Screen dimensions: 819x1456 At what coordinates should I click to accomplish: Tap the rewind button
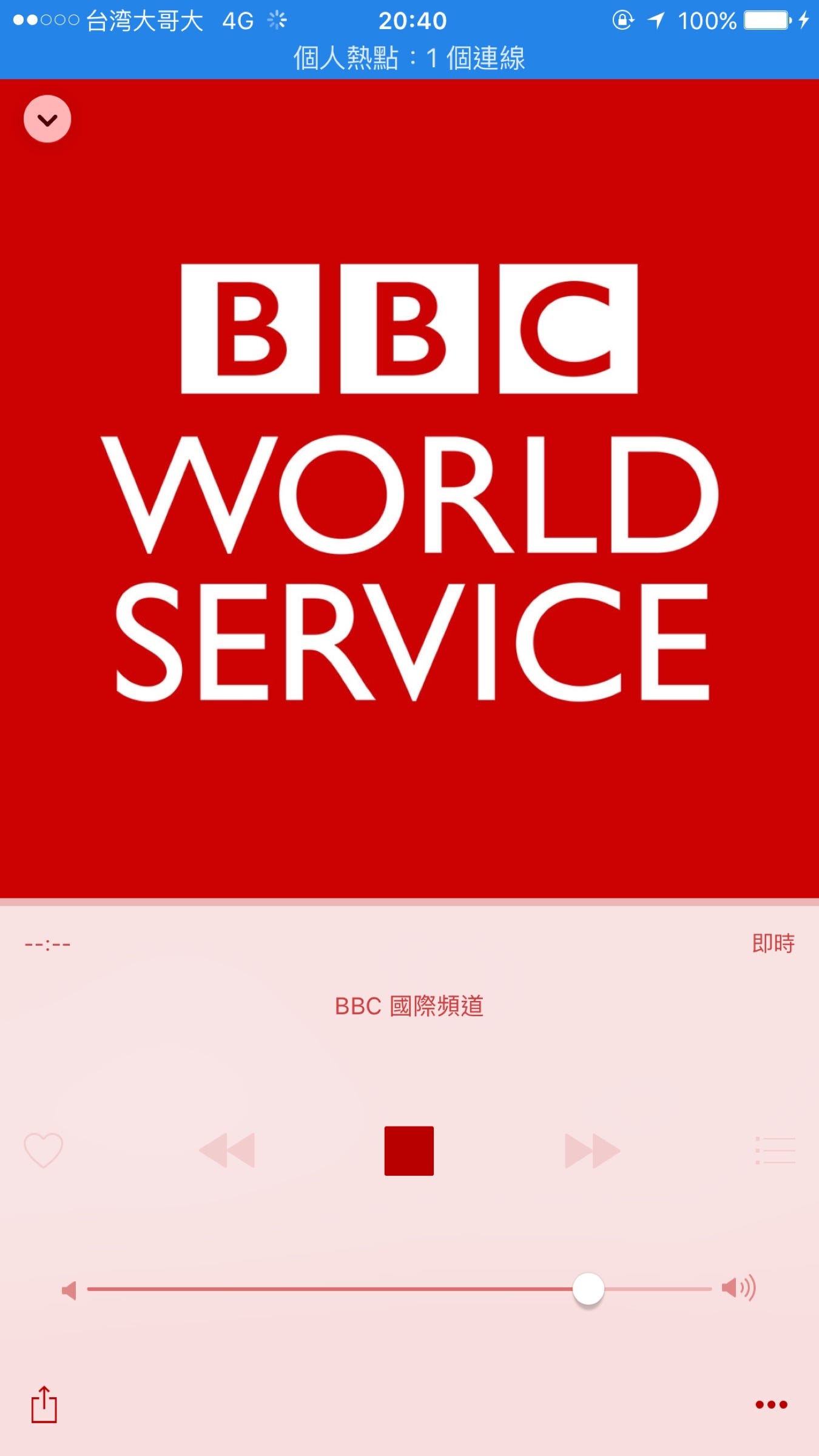point(227,1150)
